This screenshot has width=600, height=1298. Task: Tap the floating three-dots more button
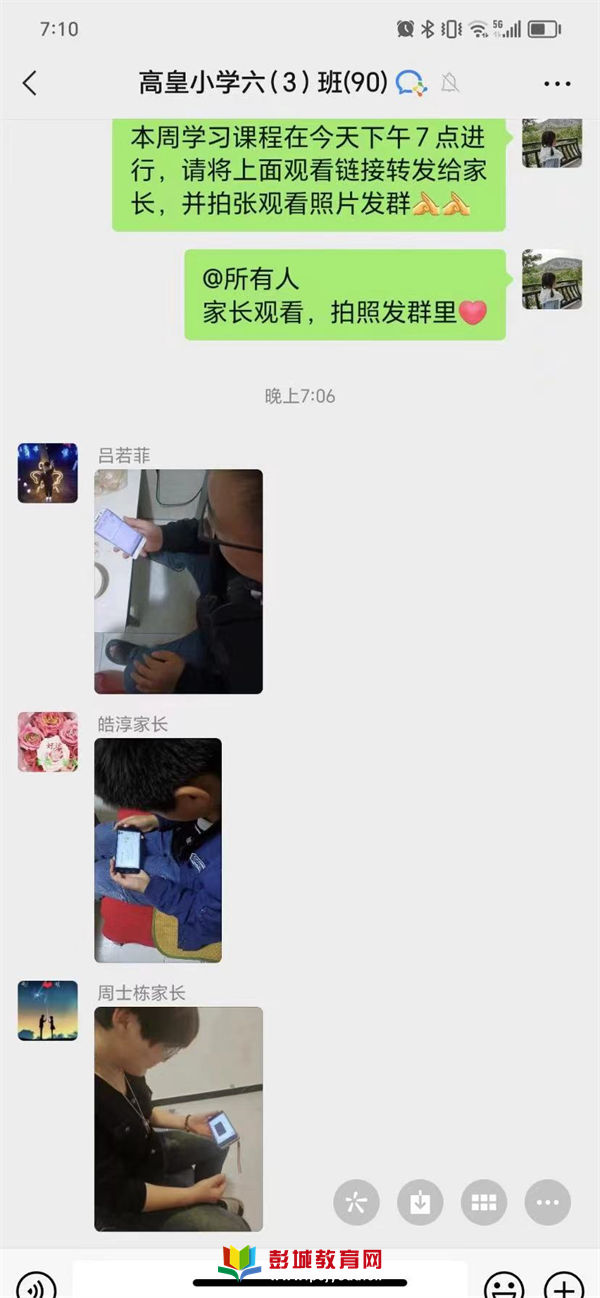point(547,1203)
